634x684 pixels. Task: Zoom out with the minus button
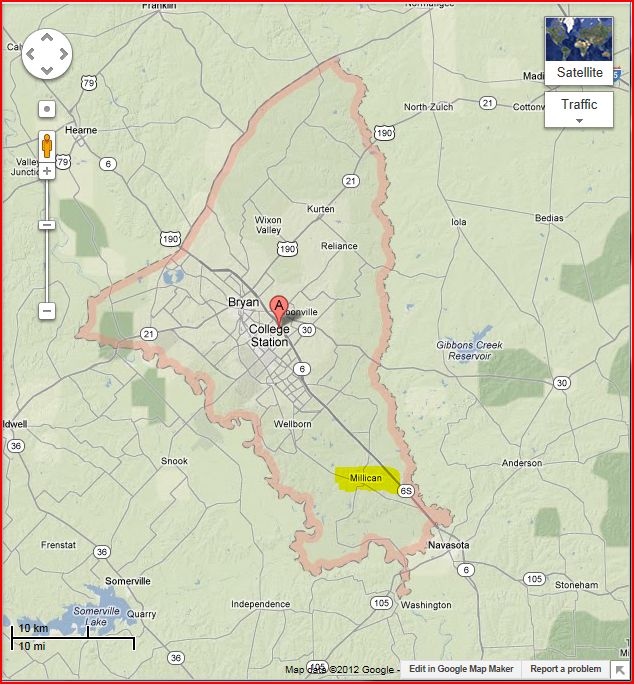pos(46,311)
